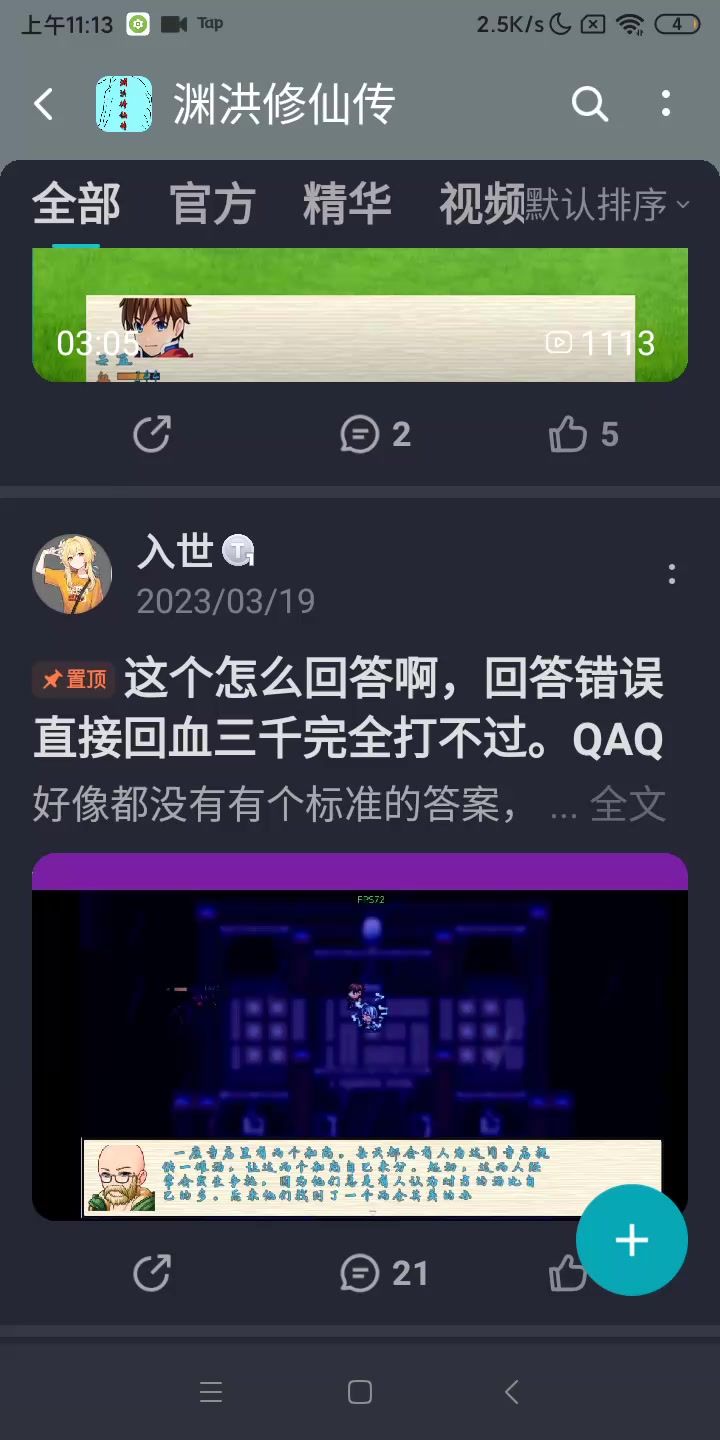720x1440 pixels.
Task: Switch to the 精华 tab
Action: pos(346,204)
